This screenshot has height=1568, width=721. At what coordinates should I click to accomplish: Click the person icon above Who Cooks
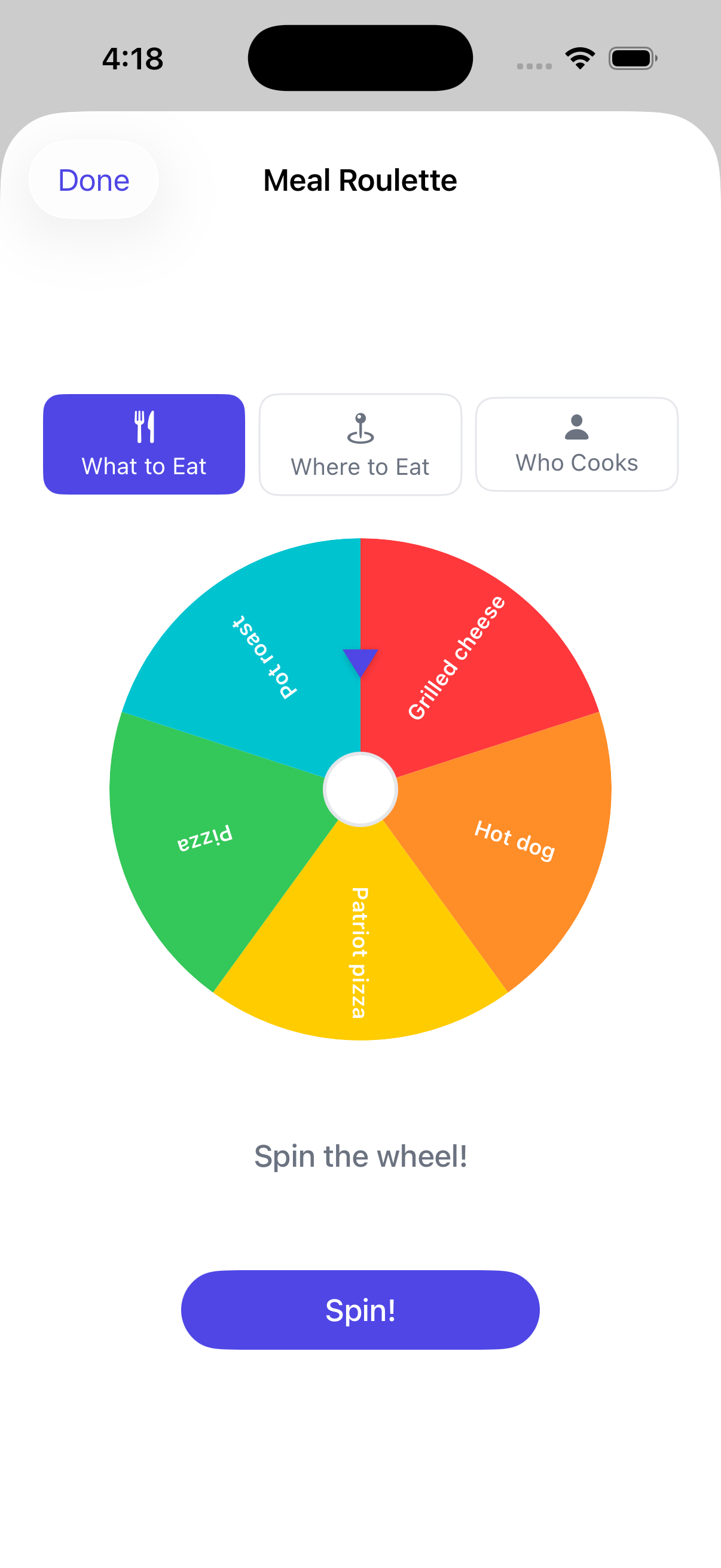coord(576,428)
